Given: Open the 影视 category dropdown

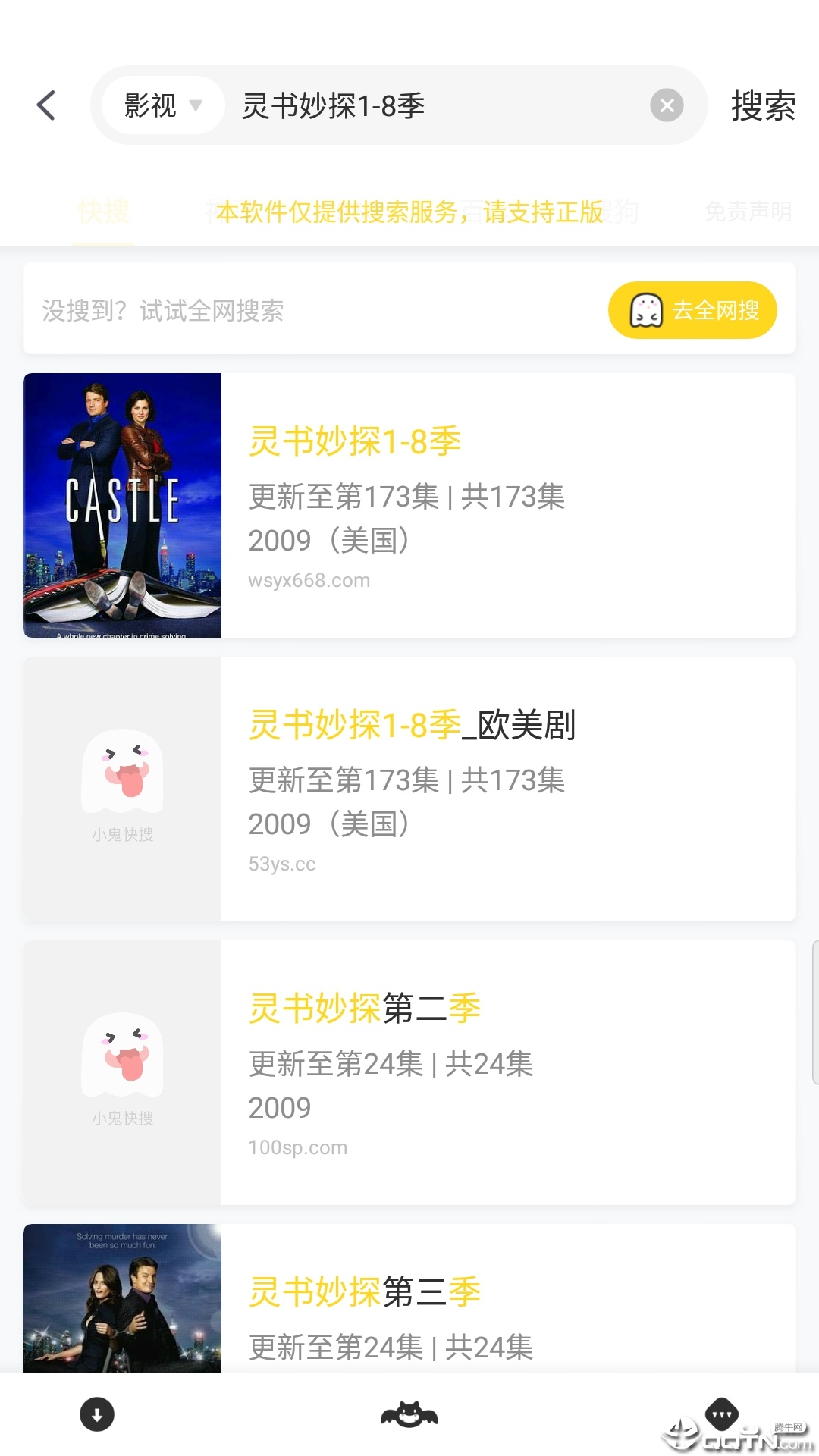Looking at the screenshot, I should [160, 105].
